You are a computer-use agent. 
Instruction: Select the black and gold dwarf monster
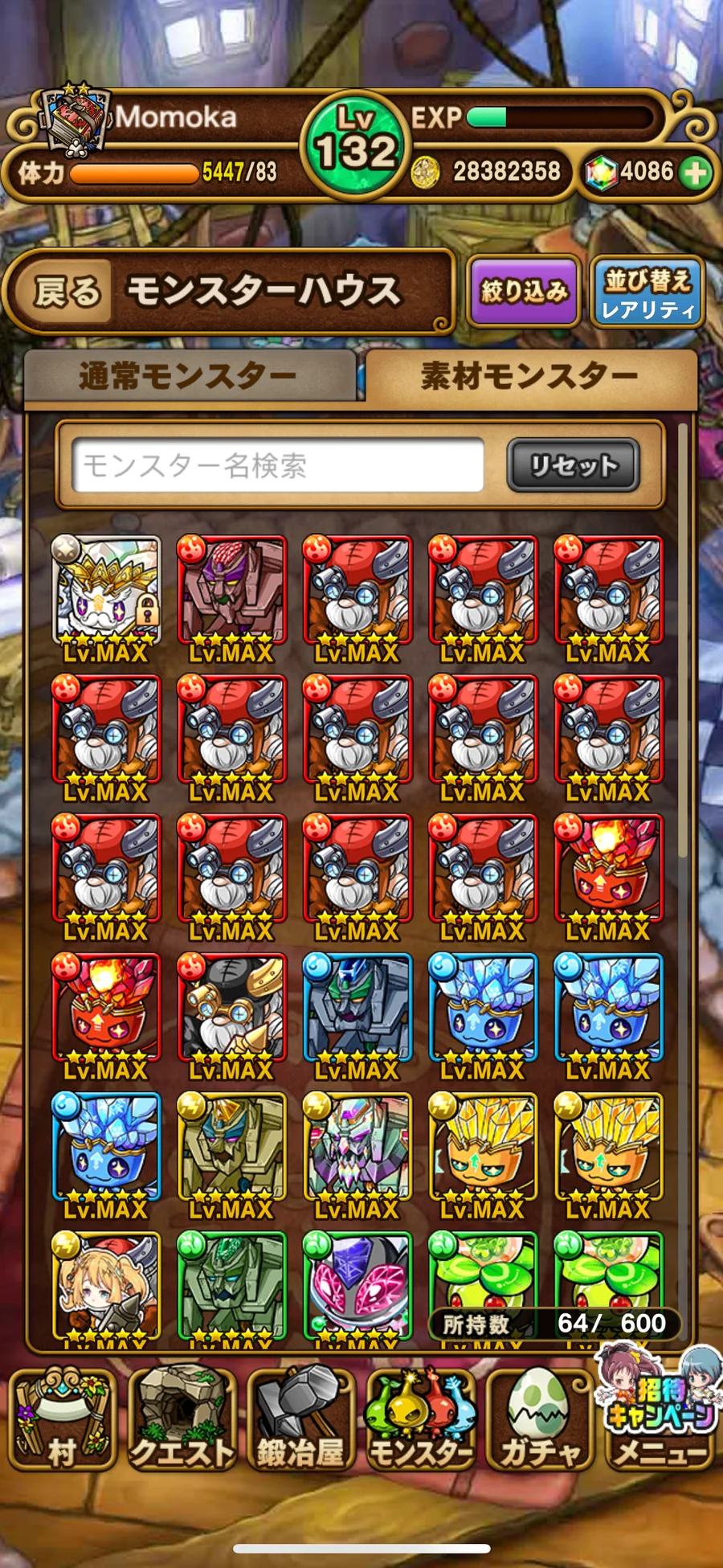[231, 1016]
